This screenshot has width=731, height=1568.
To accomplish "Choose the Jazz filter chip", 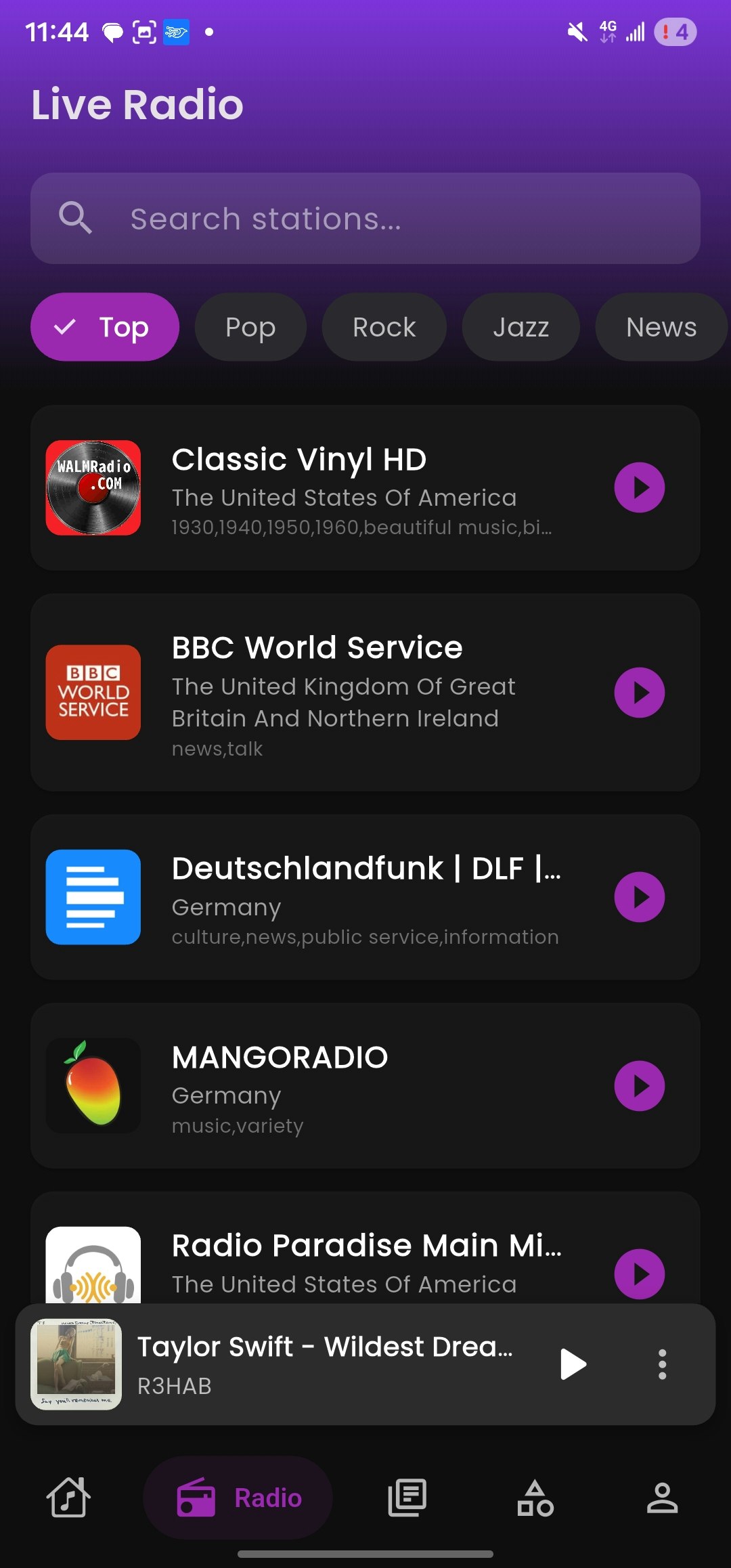I will pos(520,327).
